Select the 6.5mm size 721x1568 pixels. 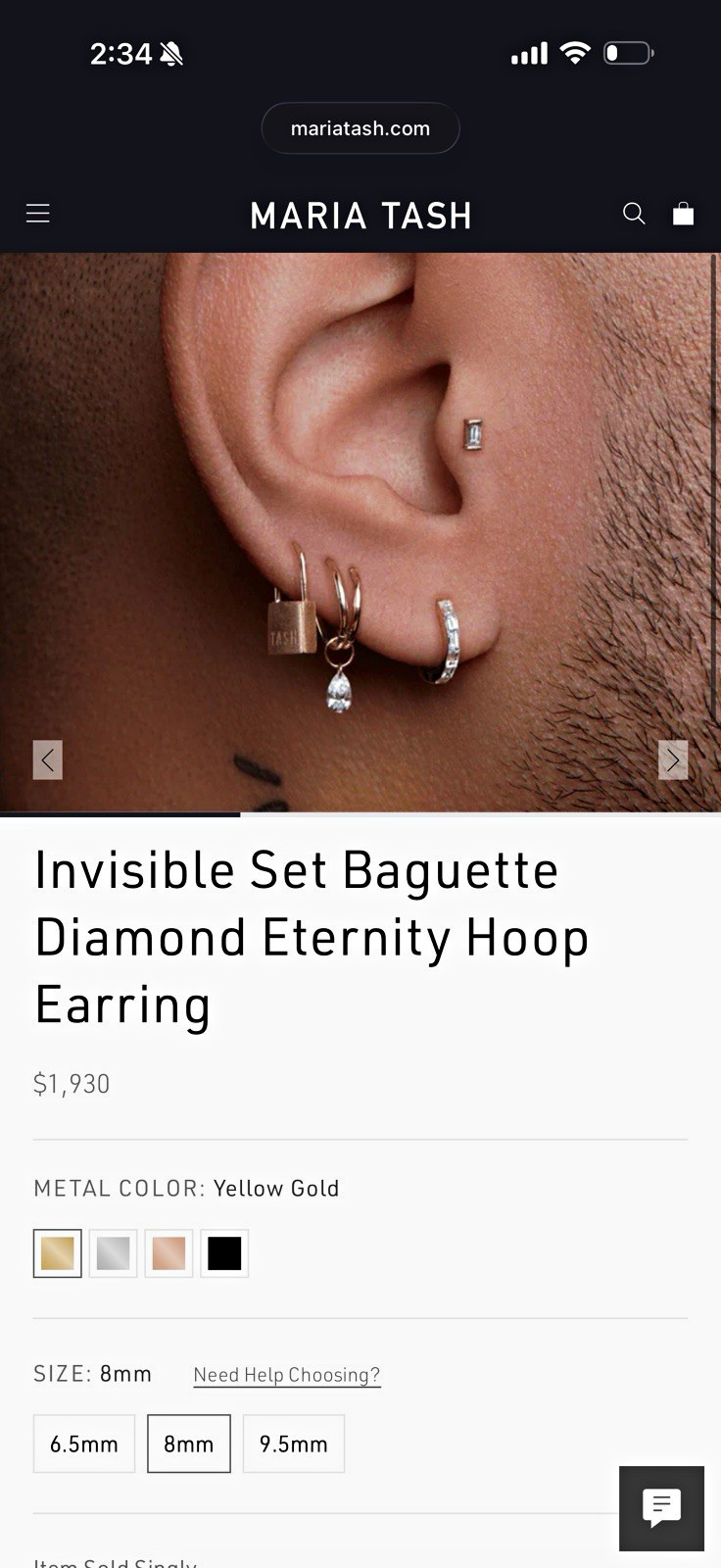84,1444
